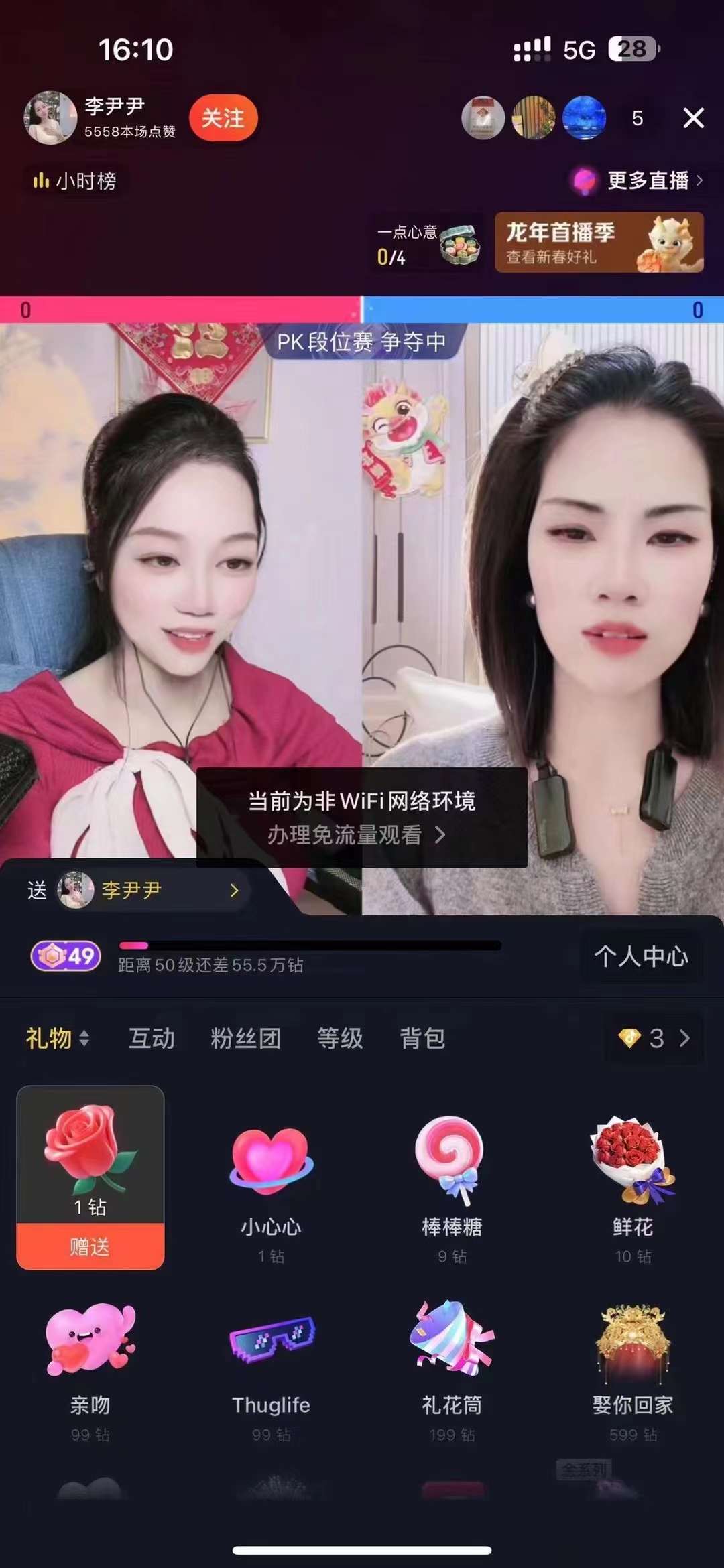The width and height of the screenshot is (724, 1568).
Task: View the 龙年首播季 banner
Action: tap(599, 243)
